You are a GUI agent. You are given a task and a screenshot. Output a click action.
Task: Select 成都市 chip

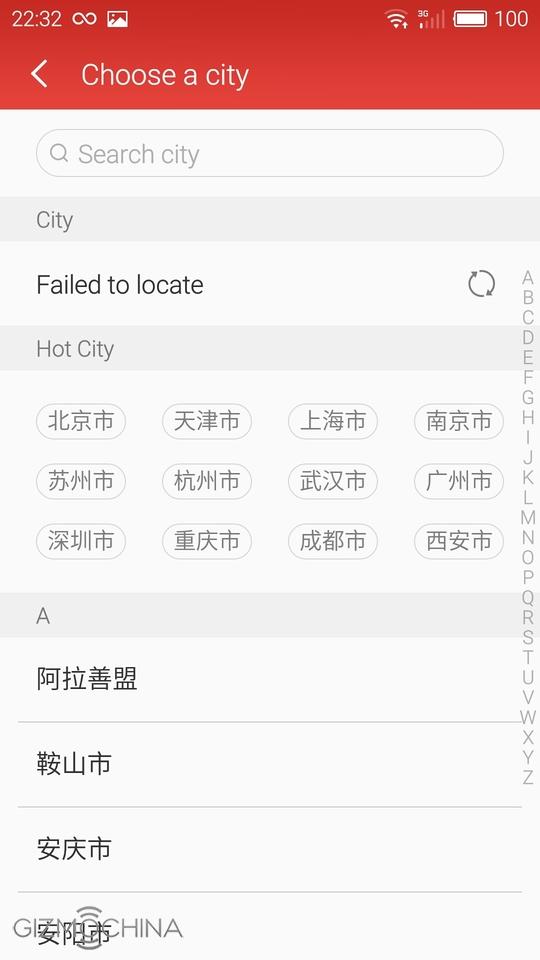tap(333, 541)
